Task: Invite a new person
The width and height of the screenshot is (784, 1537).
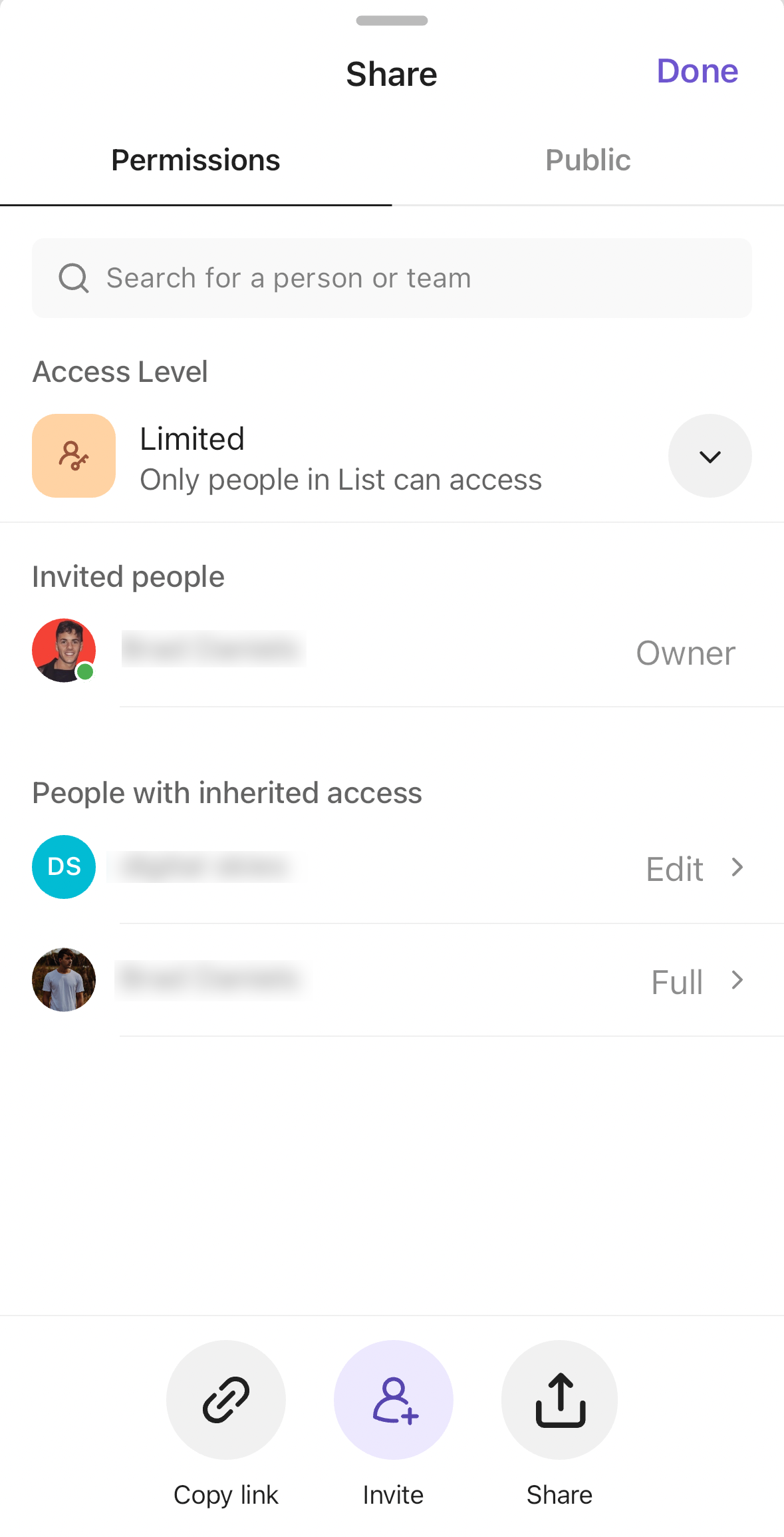Action: (x=394, y=1400)
